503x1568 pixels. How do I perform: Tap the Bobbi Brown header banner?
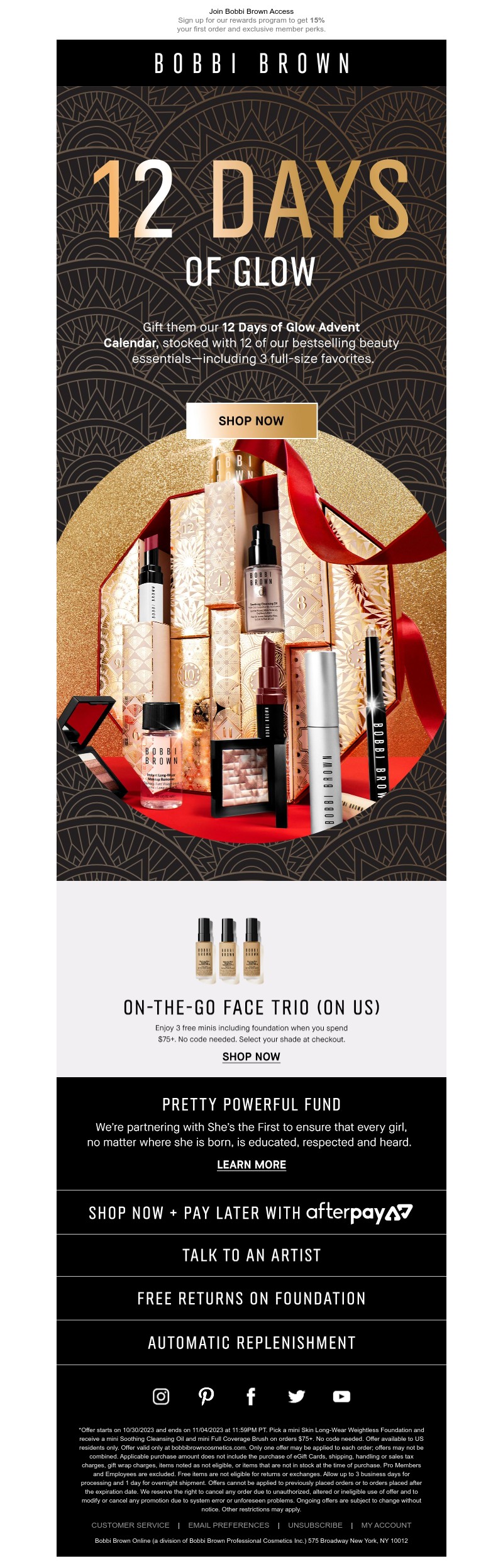click(251, 63)
